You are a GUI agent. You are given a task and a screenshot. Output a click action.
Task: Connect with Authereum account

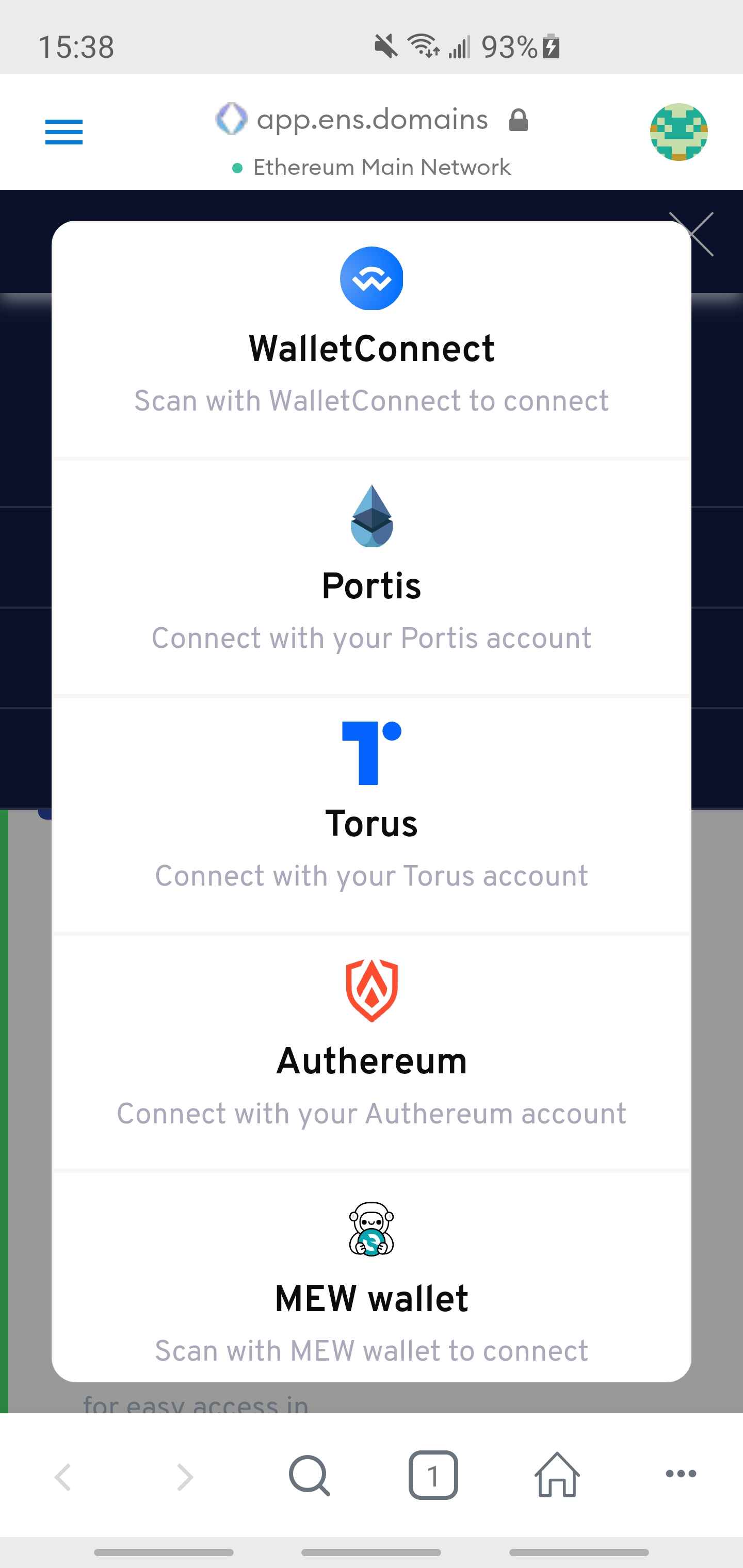pos(372,1052)
